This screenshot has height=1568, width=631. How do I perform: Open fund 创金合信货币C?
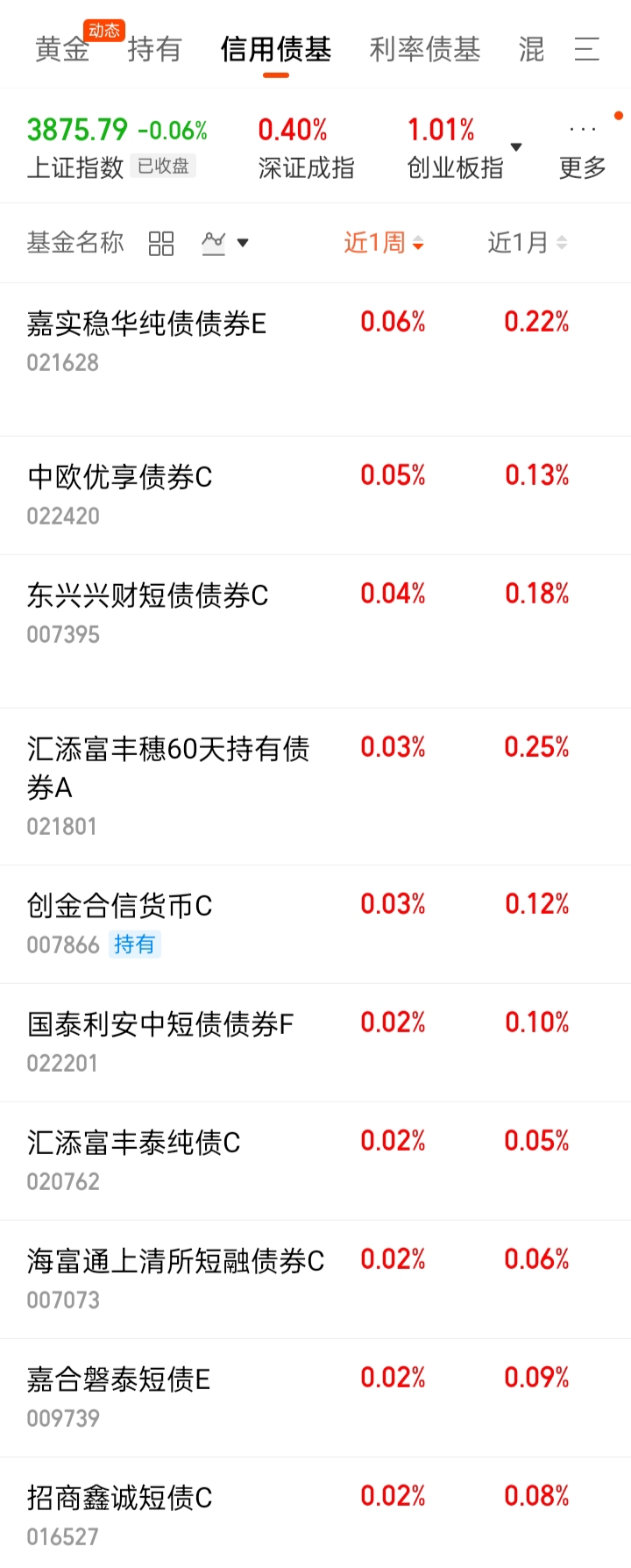pyautogui.click(x=315, y=924)
